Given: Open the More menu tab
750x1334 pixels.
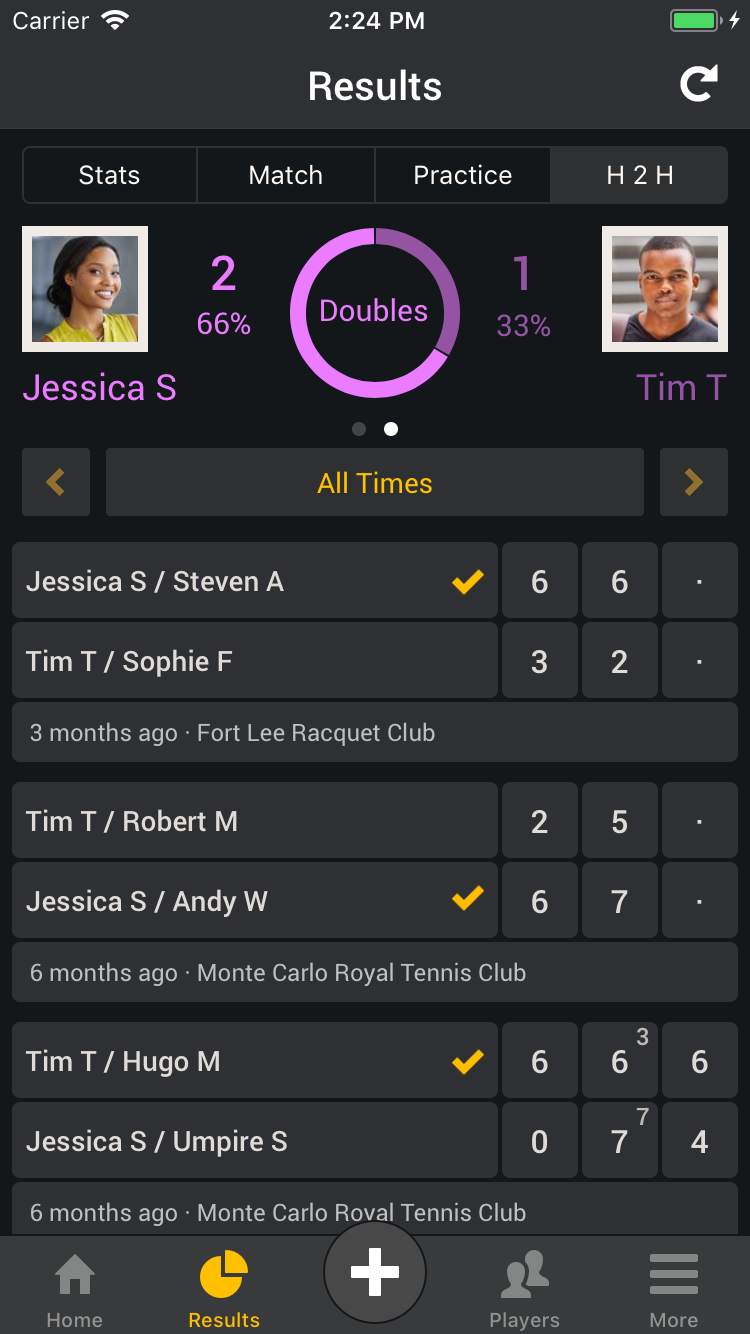Looking at the screenshot, I should [x=674, y=1290].
